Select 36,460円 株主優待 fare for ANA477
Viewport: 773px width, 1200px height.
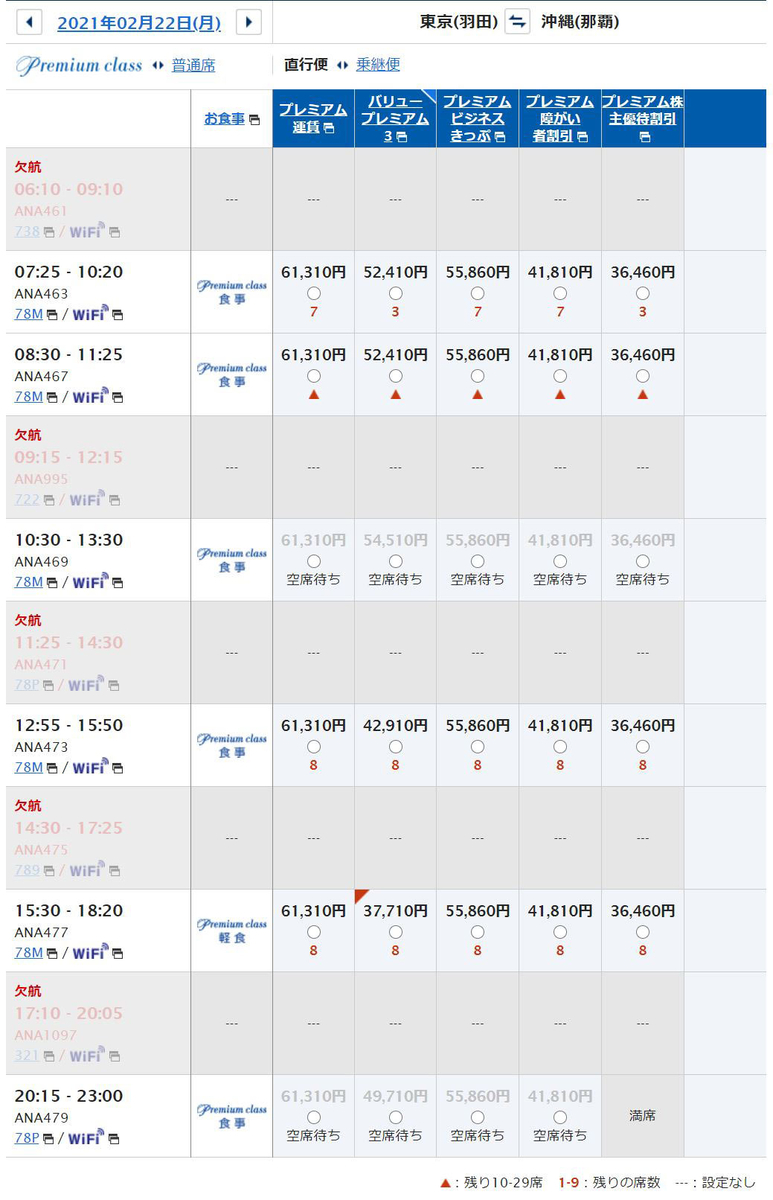click(642, 932)
